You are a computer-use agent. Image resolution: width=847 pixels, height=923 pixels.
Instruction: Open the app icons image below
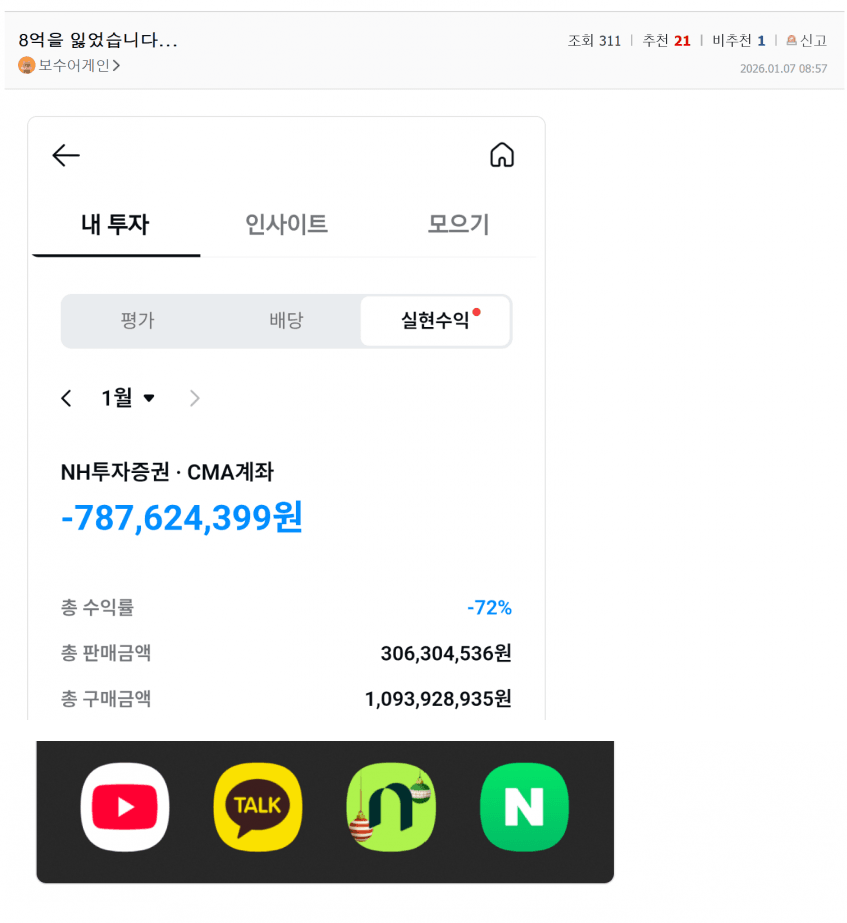click(x=325, y=811)
